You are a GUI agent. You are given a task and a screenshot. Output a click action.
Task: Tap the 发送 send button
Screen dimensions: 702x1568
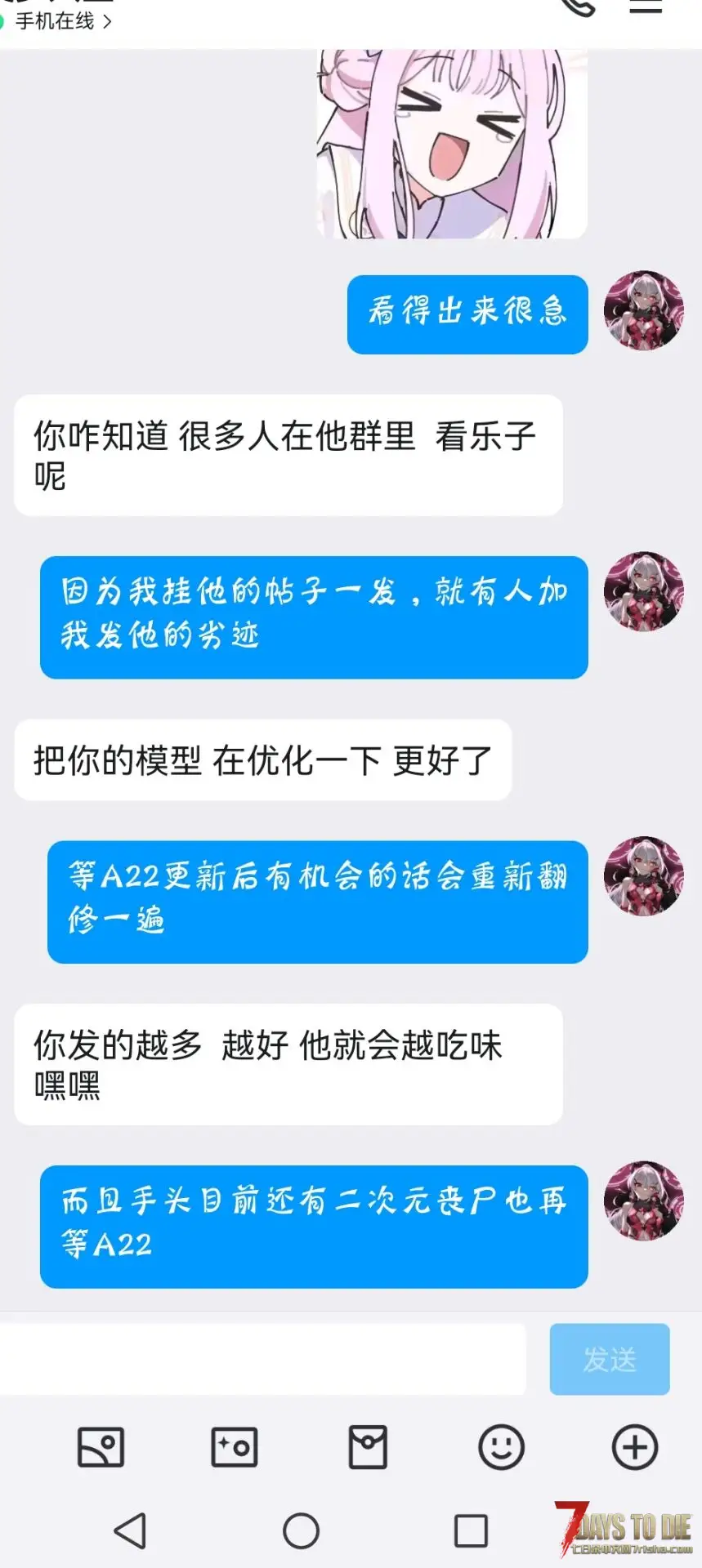tap(610, 1359)
